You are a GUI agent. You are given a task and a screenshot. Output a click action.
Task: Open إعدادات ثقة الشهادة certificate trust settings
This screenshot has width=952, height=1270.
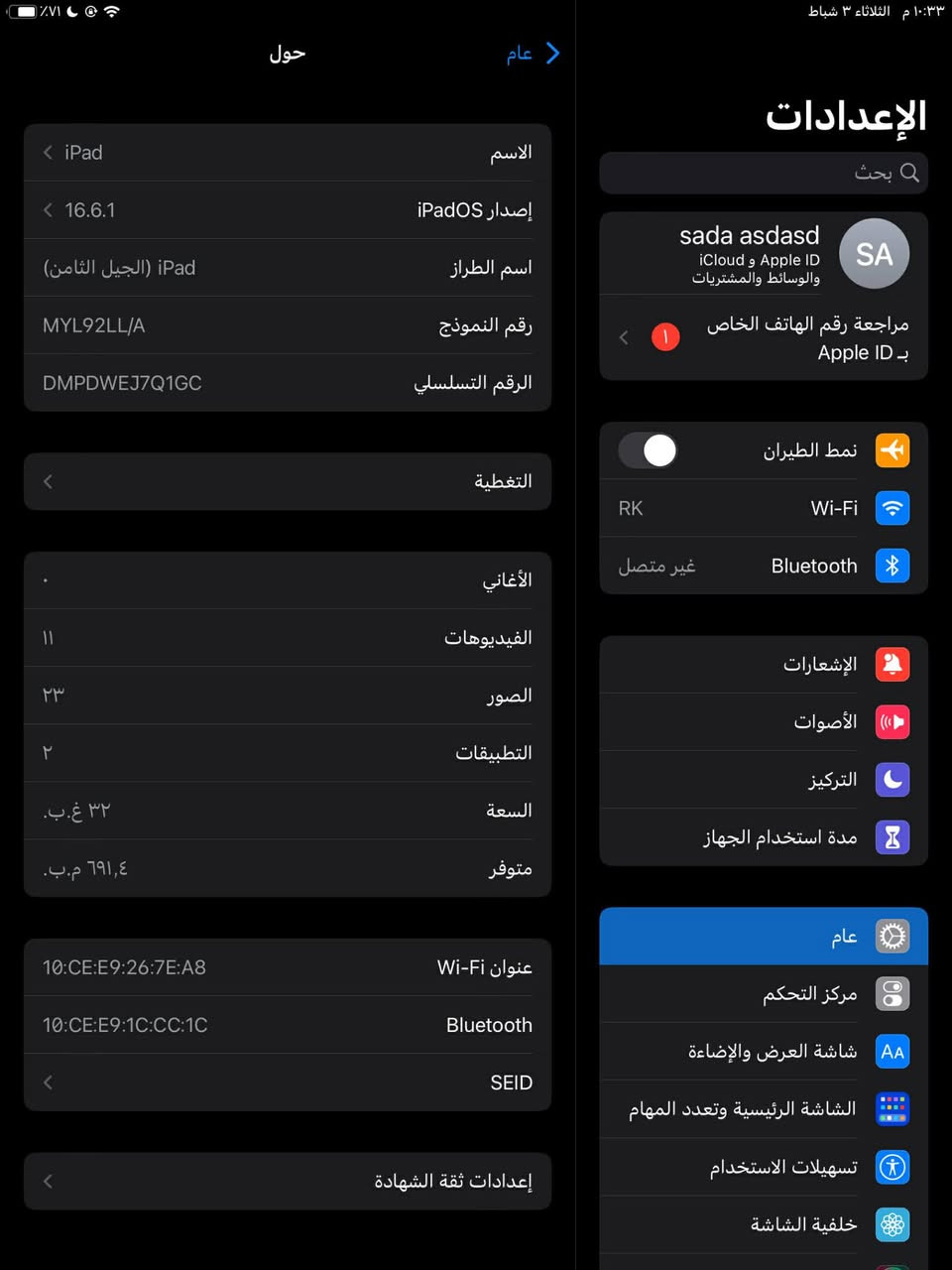click(288, 1181)
